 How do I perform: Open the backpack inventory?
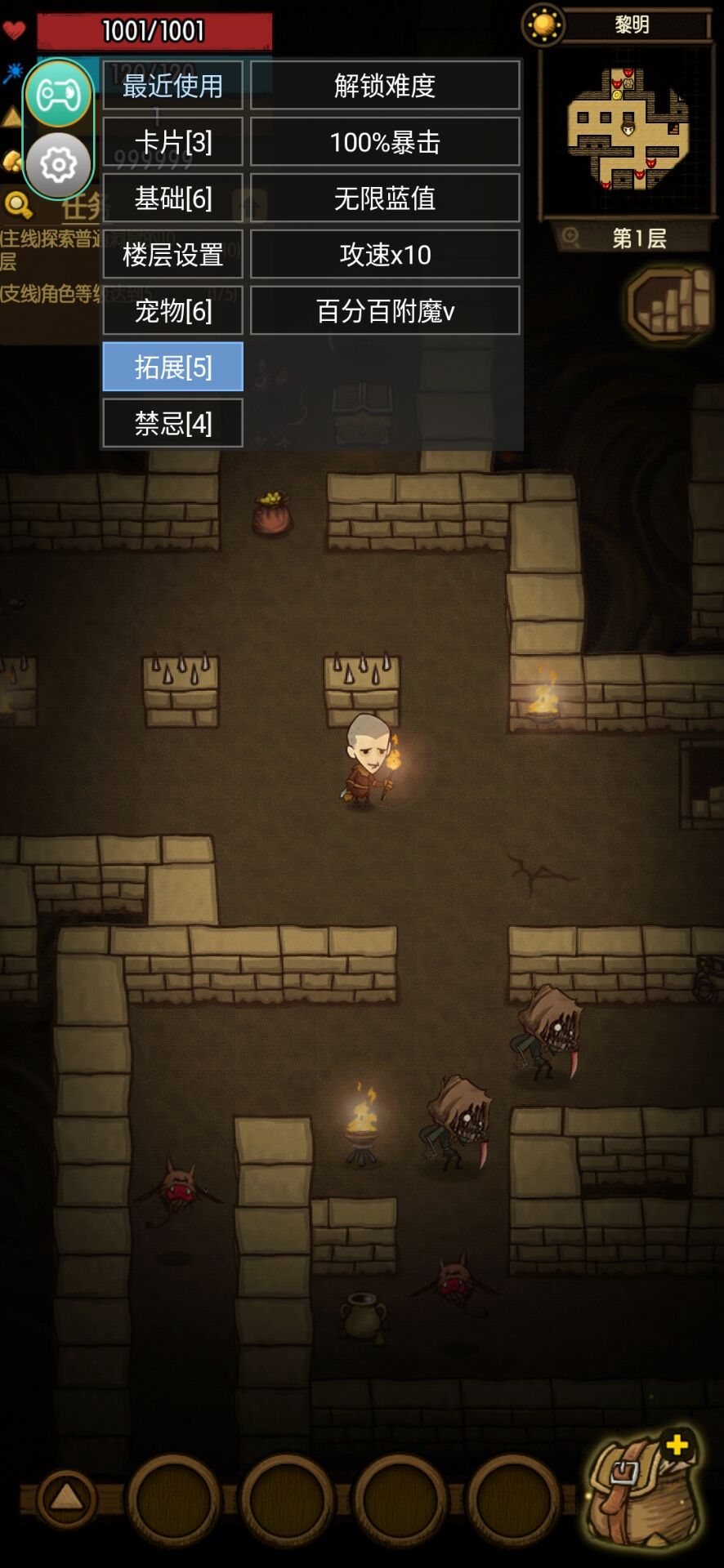(644, 1490)
